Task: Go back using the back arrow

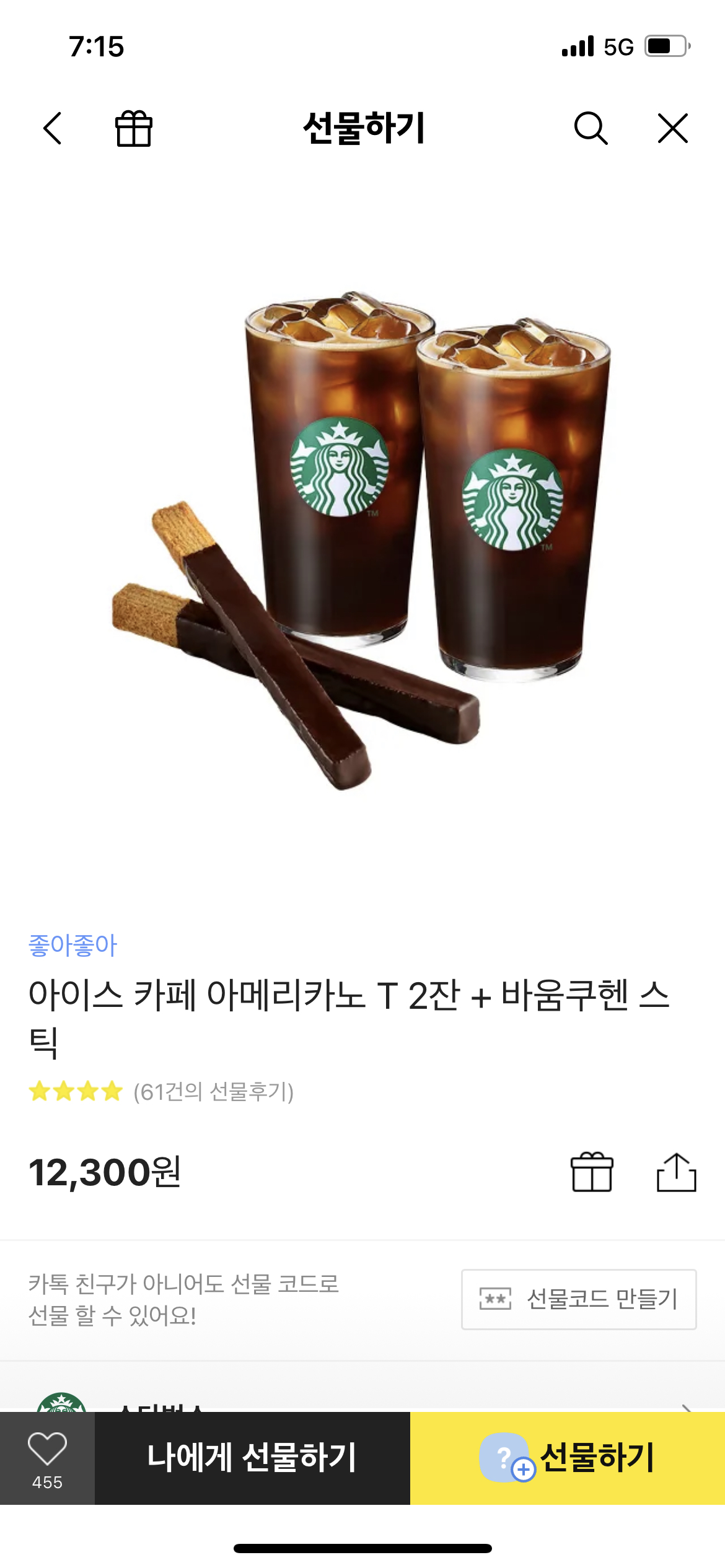Action: pyautogui.click(x=53, y=128)
